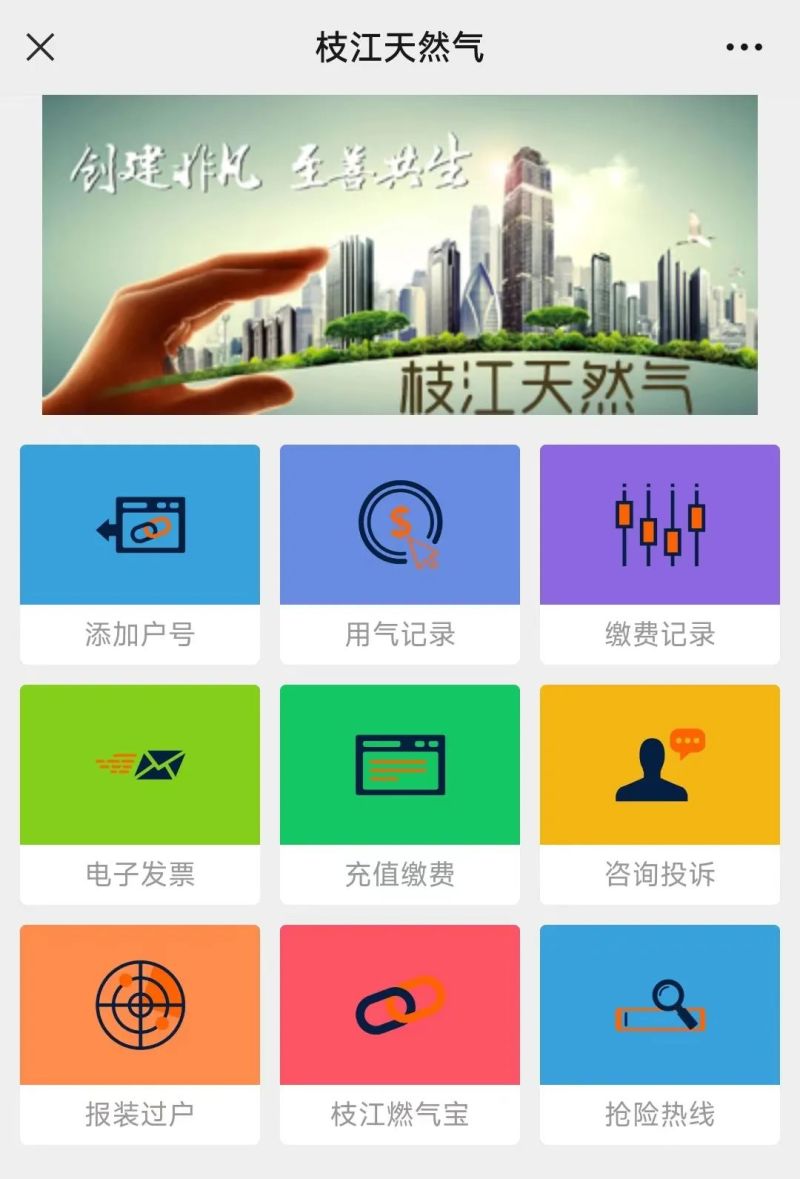Viewport: 800px width, 1179px height.
Task: Tap the 报装过户 tile
Action: click(x=140, y=1034)
